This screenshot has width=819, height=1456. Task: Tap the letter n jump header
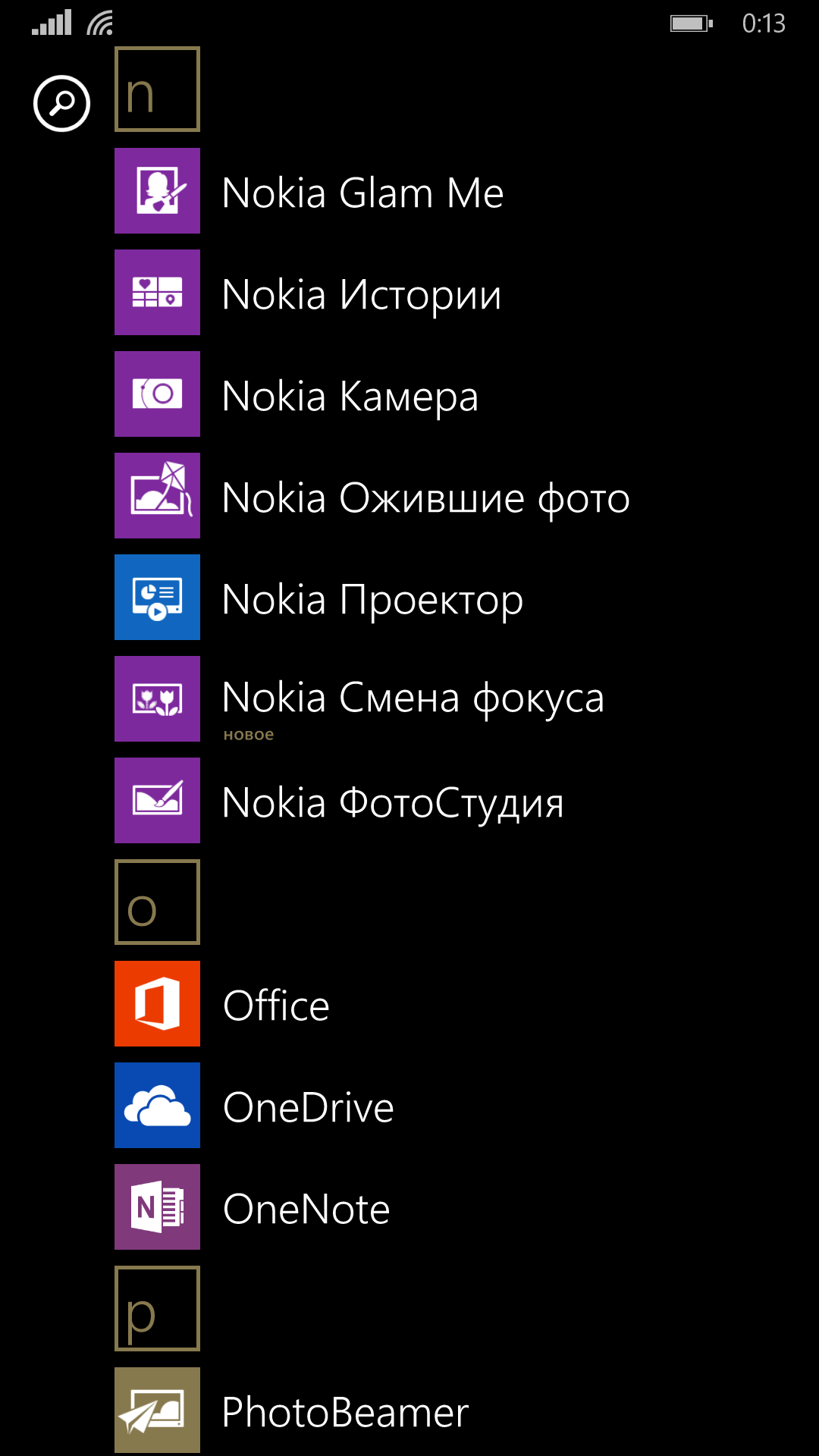click(157, 89)
